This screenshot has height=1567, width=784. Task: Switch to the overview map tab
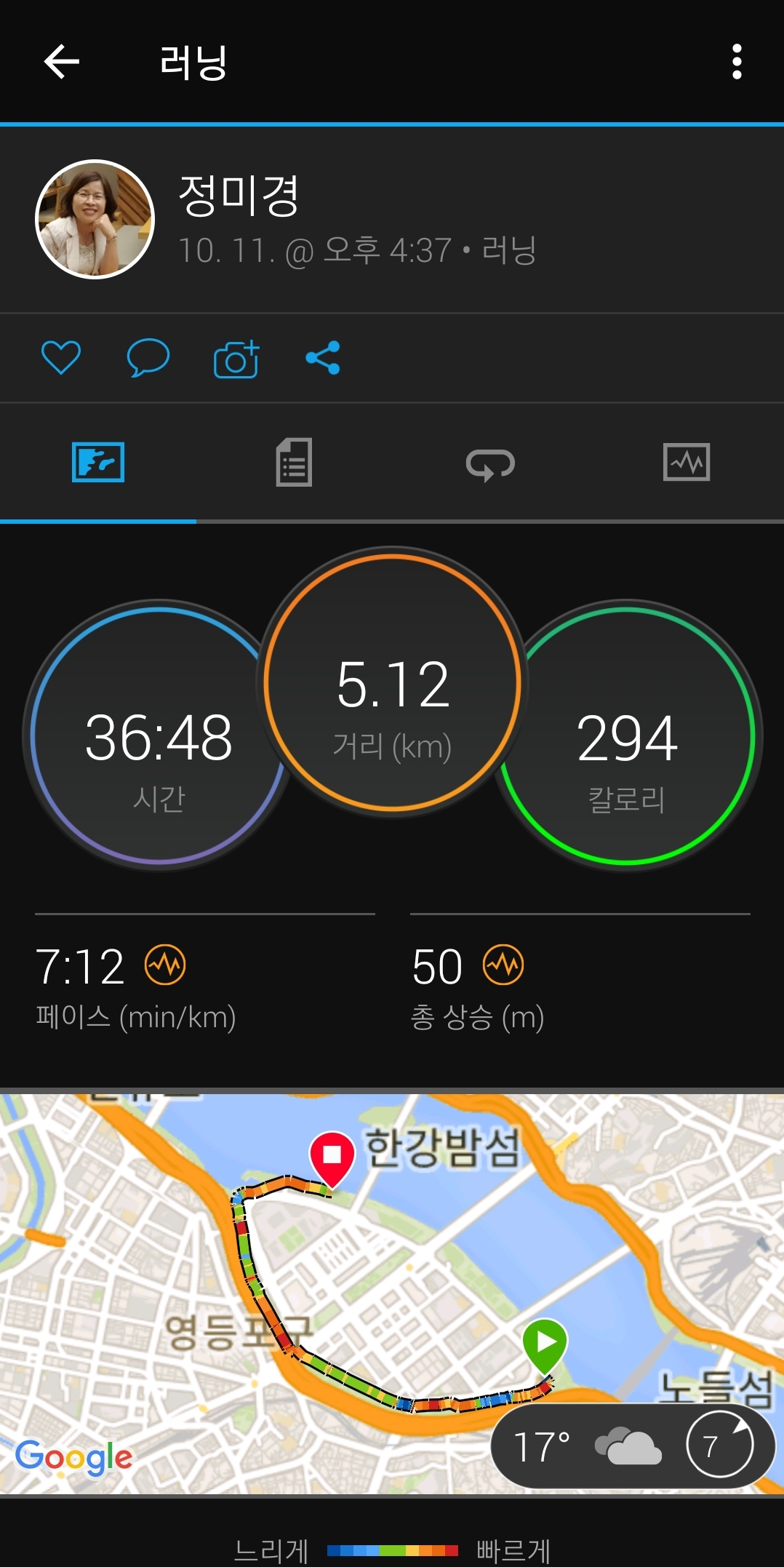pyautogui.click(x=98, y=463)
